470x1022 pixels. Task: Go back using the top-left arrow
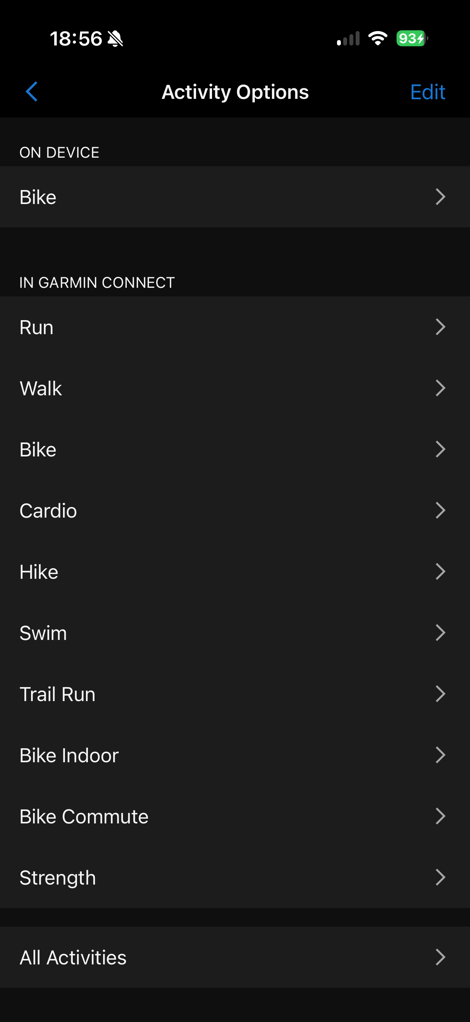coord(31,92)
